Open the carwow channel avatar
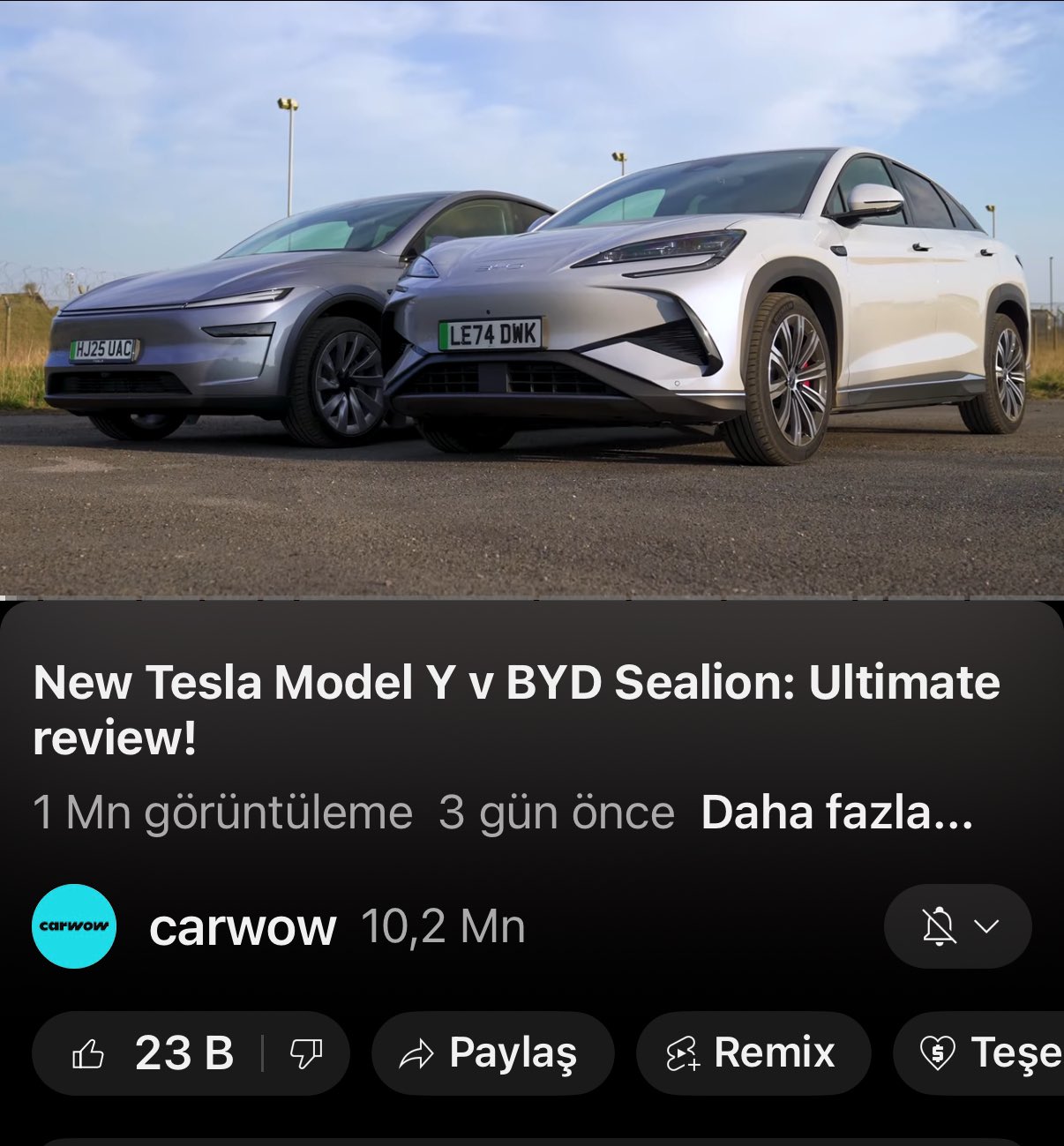Viewport: 1064px width, 1146px height. pyautogui.click(x=74, y=926)
